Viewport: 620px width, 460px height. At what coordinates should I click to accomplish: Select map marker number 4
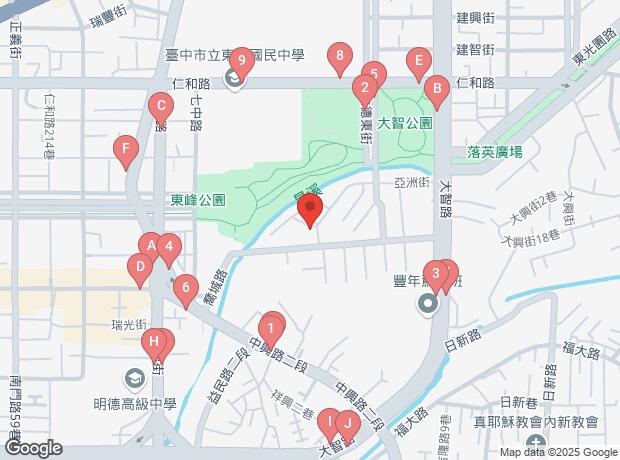click(x=169, y=246)
